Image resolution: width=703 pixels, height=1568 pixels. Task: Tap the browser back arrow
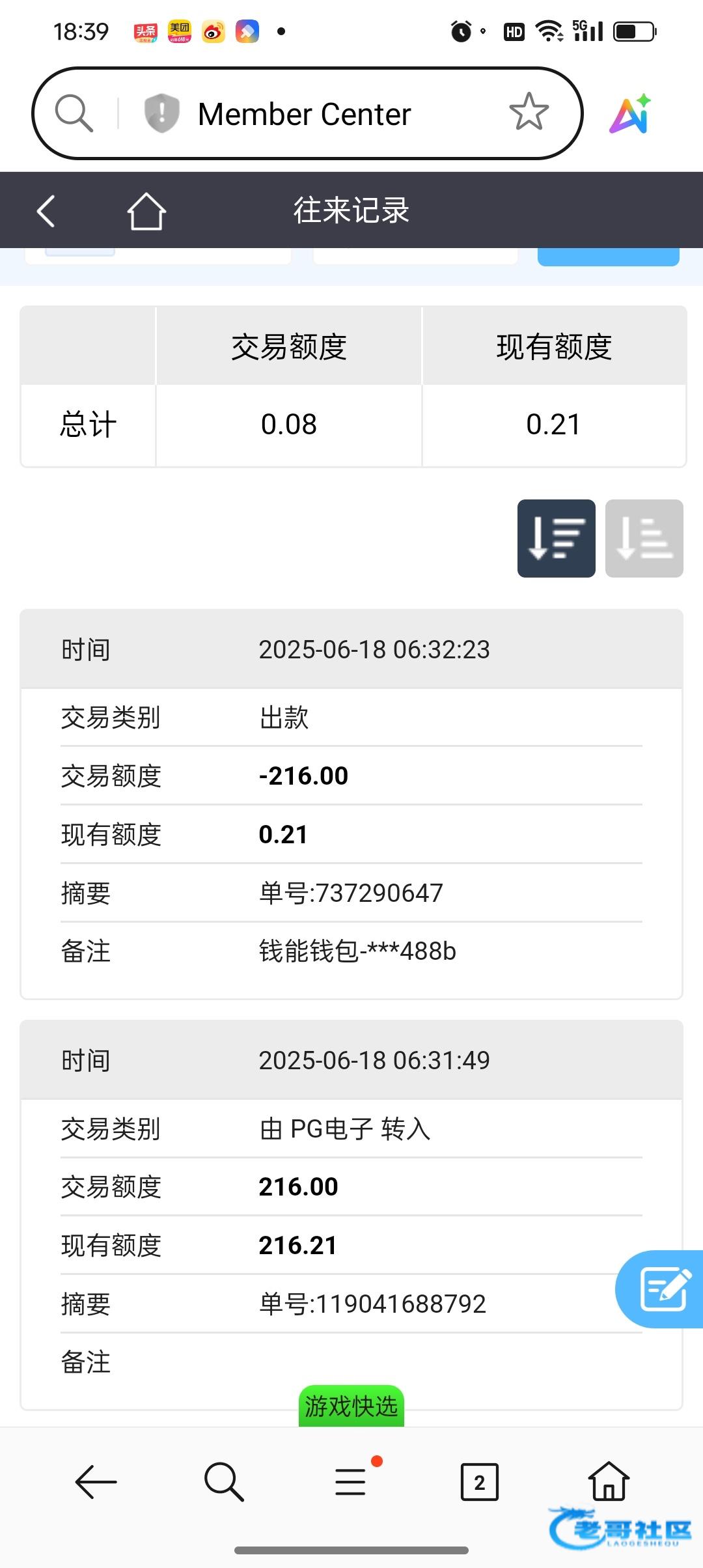(x=96, y=1482)
